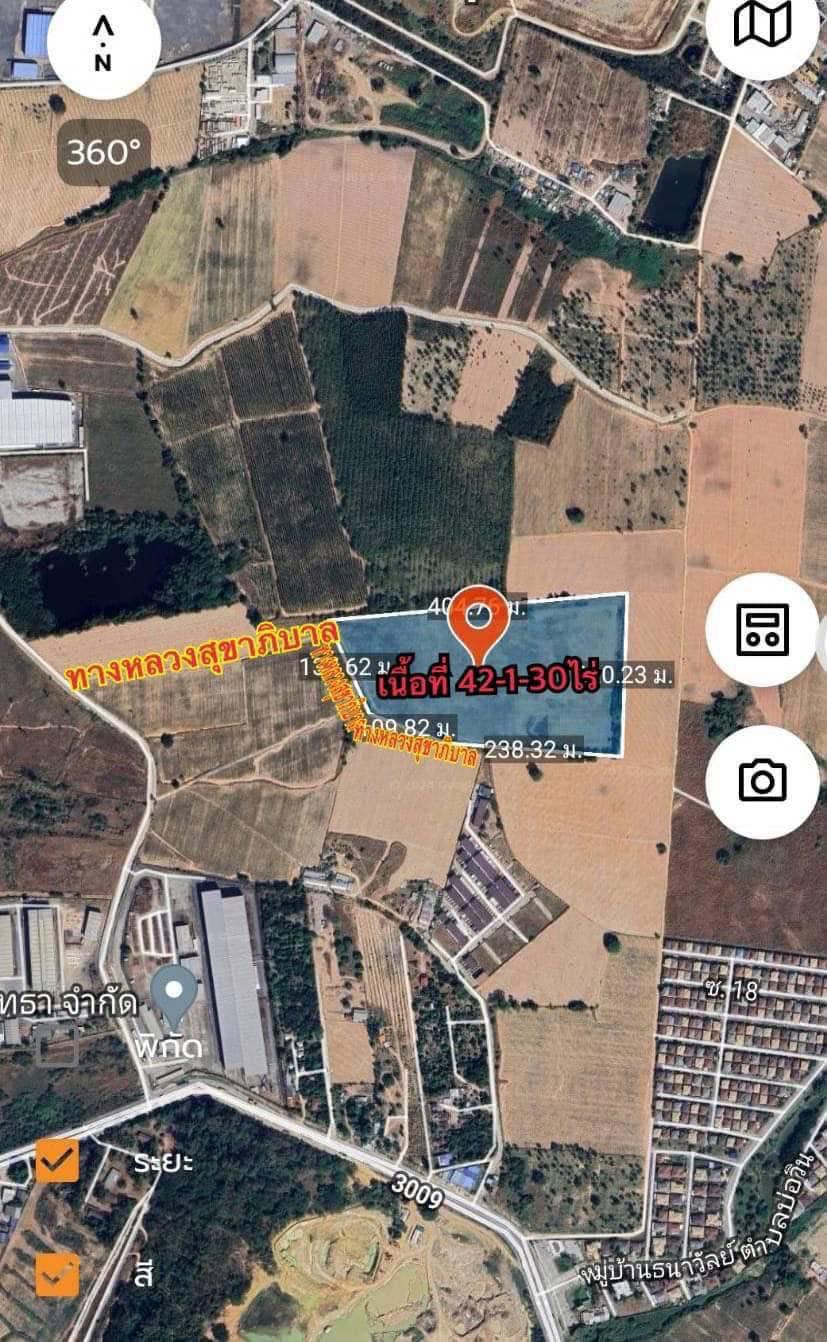
Task: Open the map layers icon
Action: 762,24
